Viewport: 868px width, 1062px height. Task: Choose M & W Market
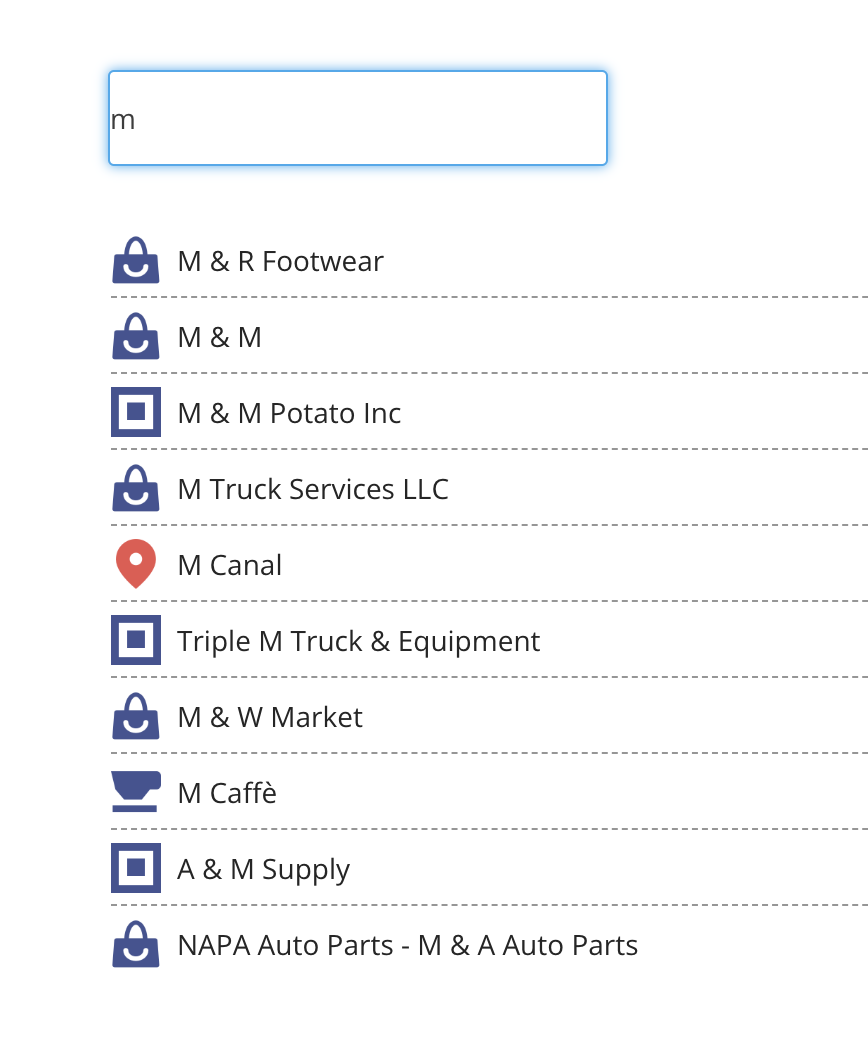tap(270, 717)
